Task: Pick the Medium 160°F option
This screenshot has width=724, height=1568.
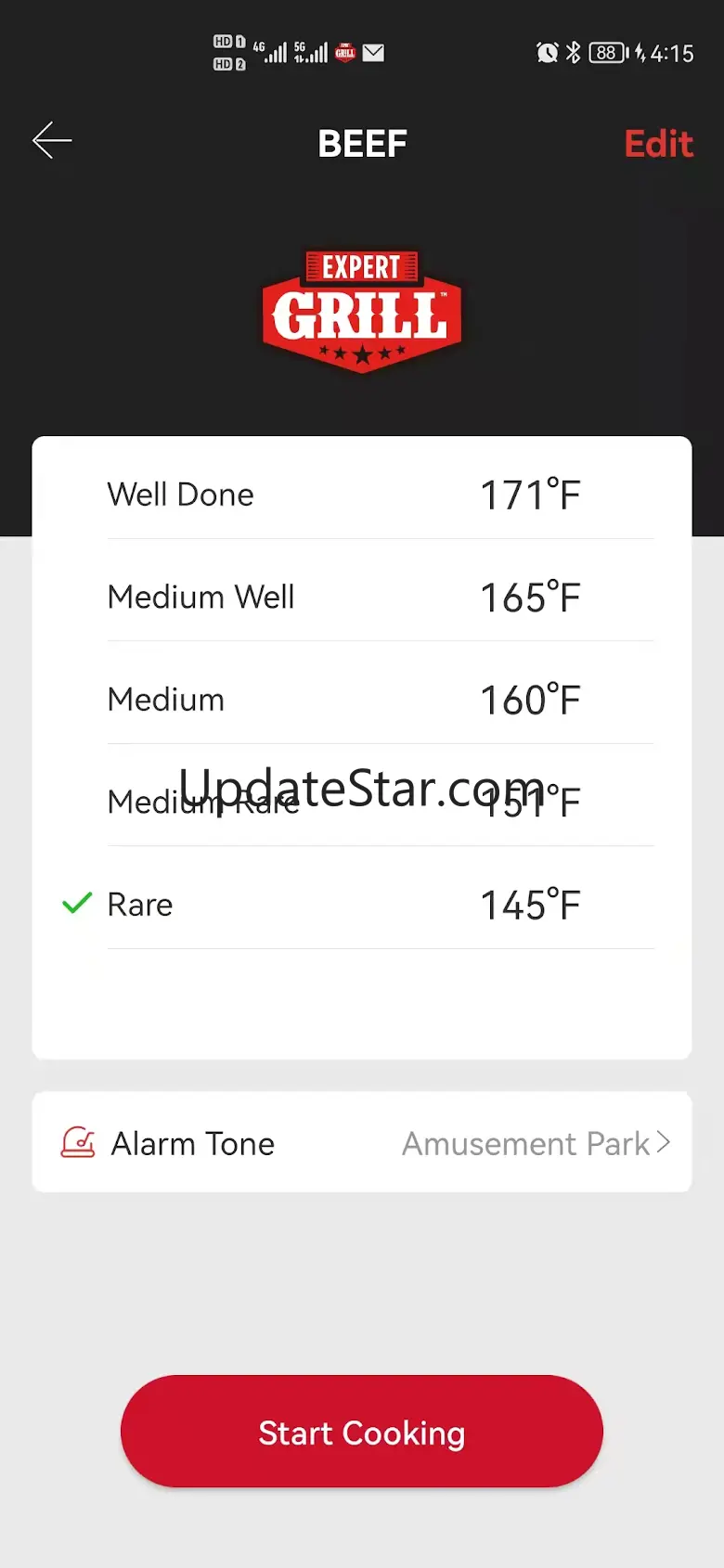Action: tap(362, 699)
